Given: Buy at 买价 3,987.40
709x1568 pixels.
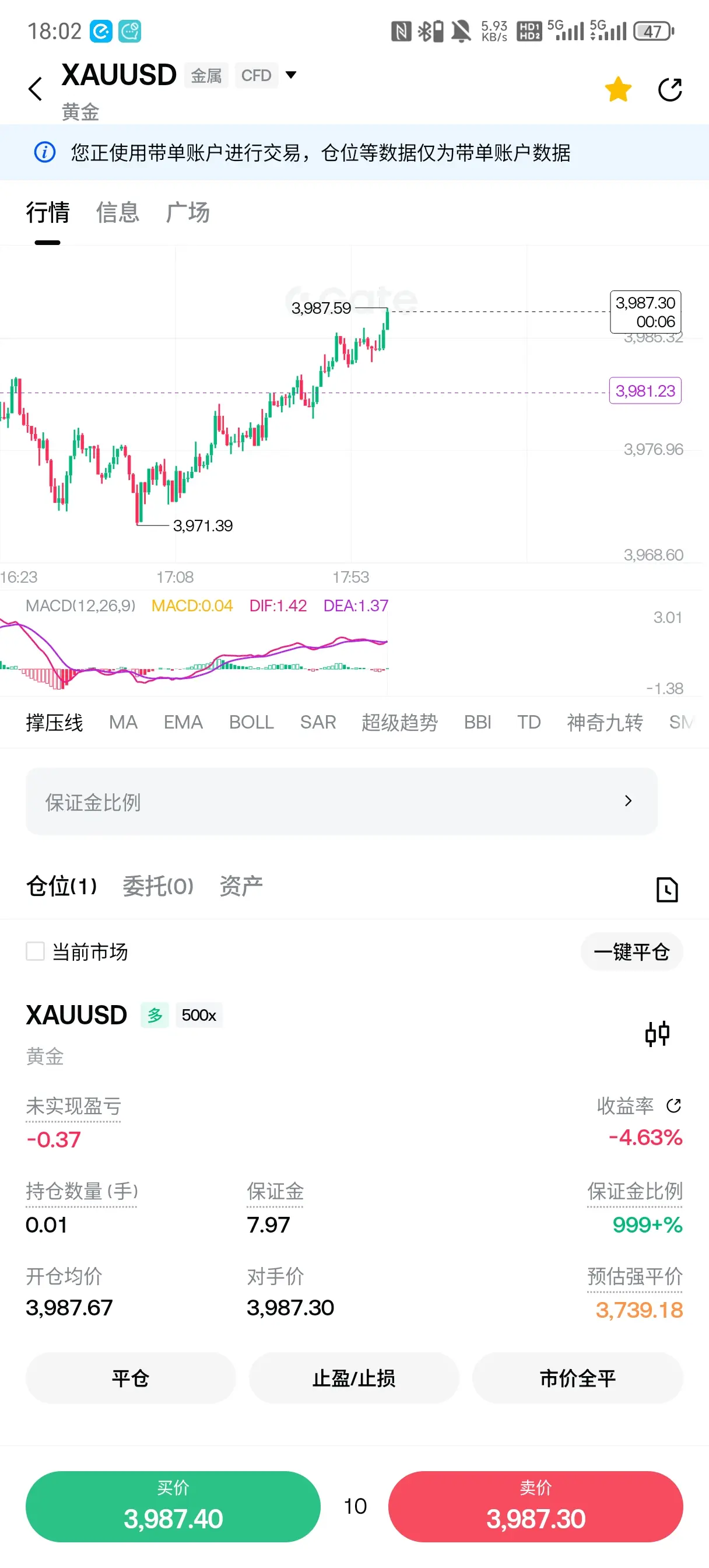Looking at the screenshot, I should pos(173,1506).
